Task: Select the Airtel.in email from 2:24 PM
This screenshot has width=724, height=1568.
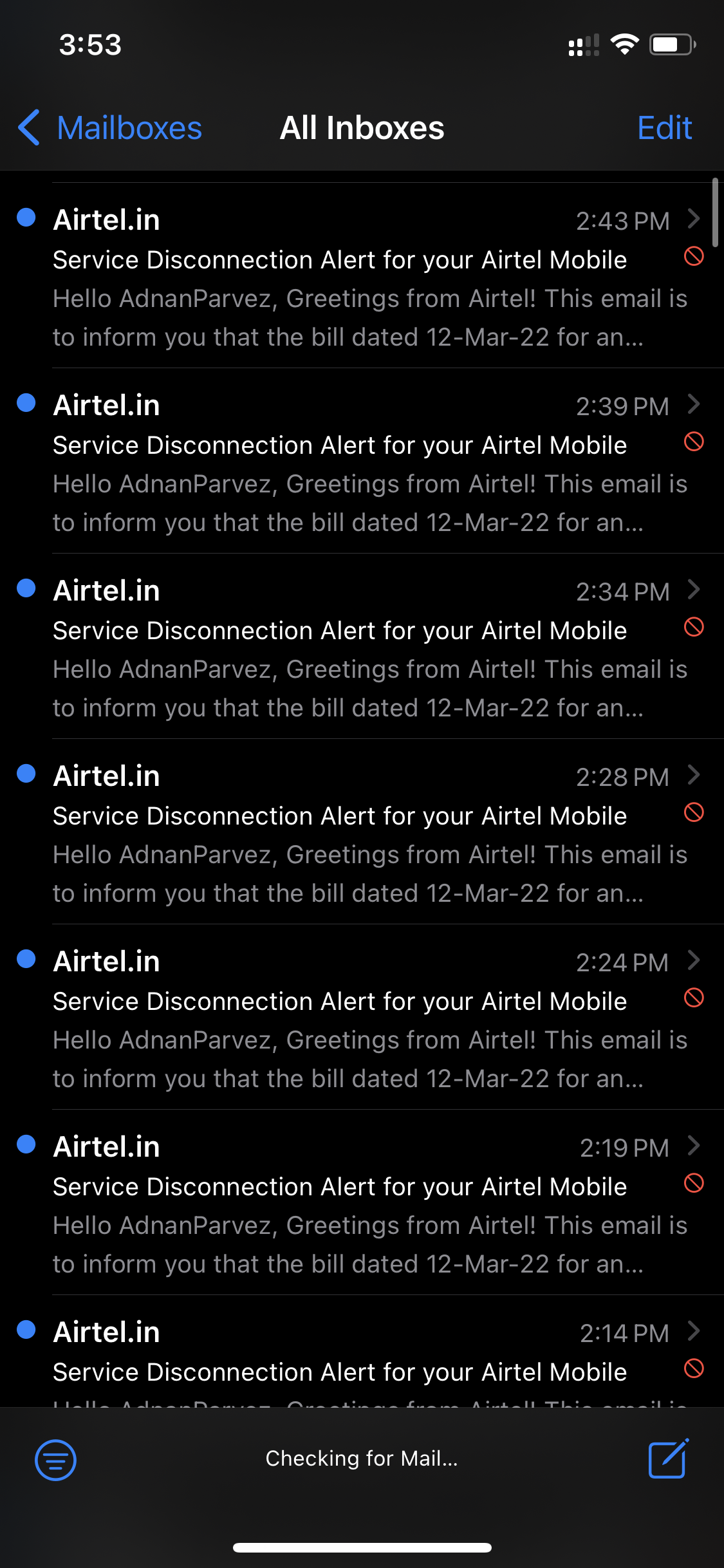Action: tap(360, 1018)
